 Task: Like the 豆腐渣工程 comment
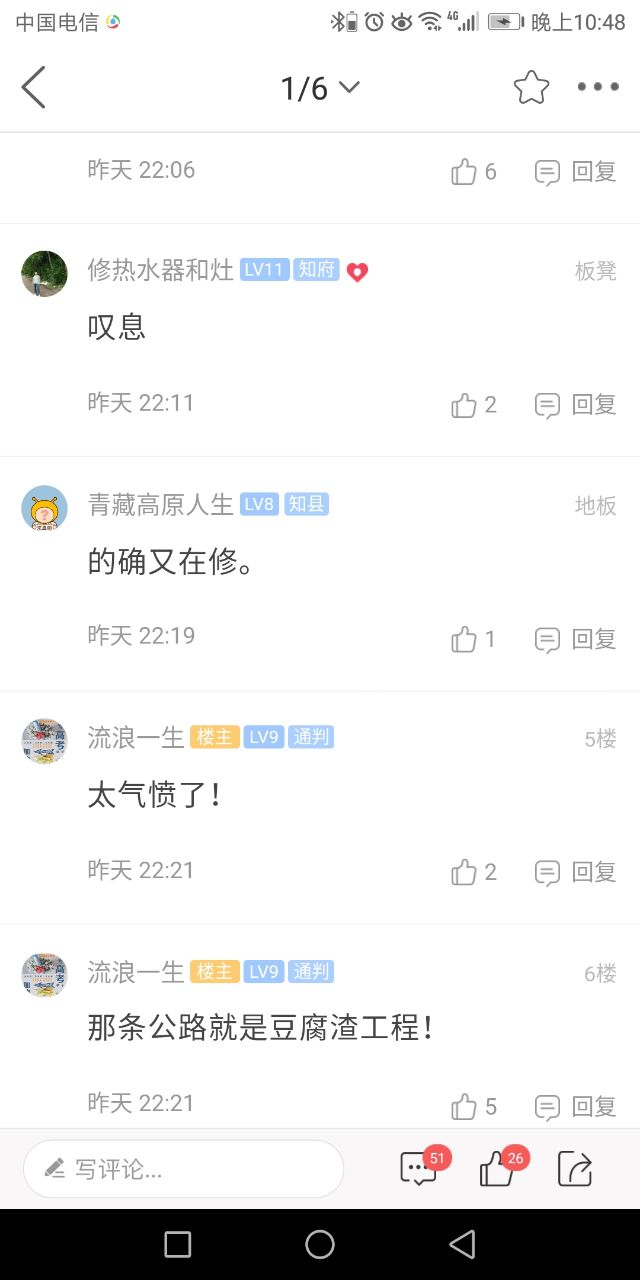click(473, 1106)
